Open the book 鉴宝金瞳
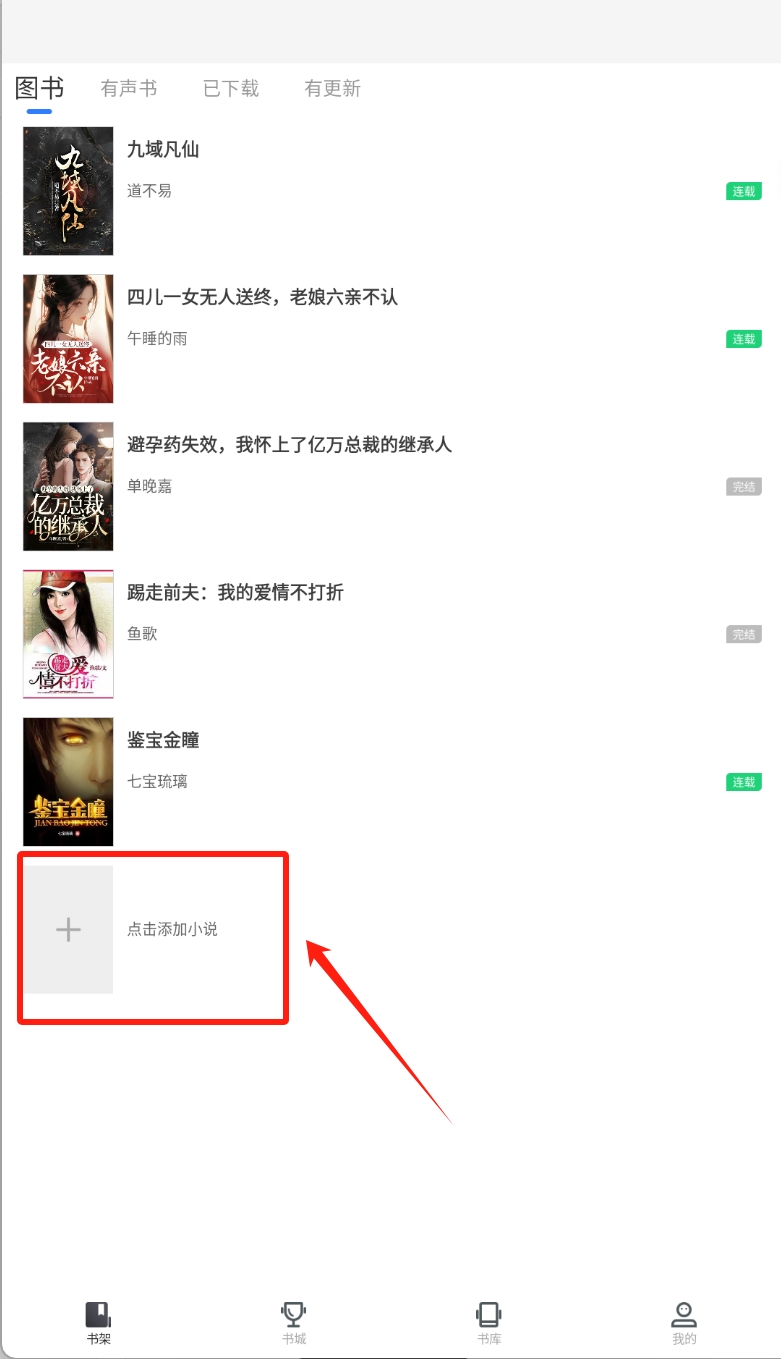The image size is (781, 1359). pyautogui.click(x=391, y=782)
